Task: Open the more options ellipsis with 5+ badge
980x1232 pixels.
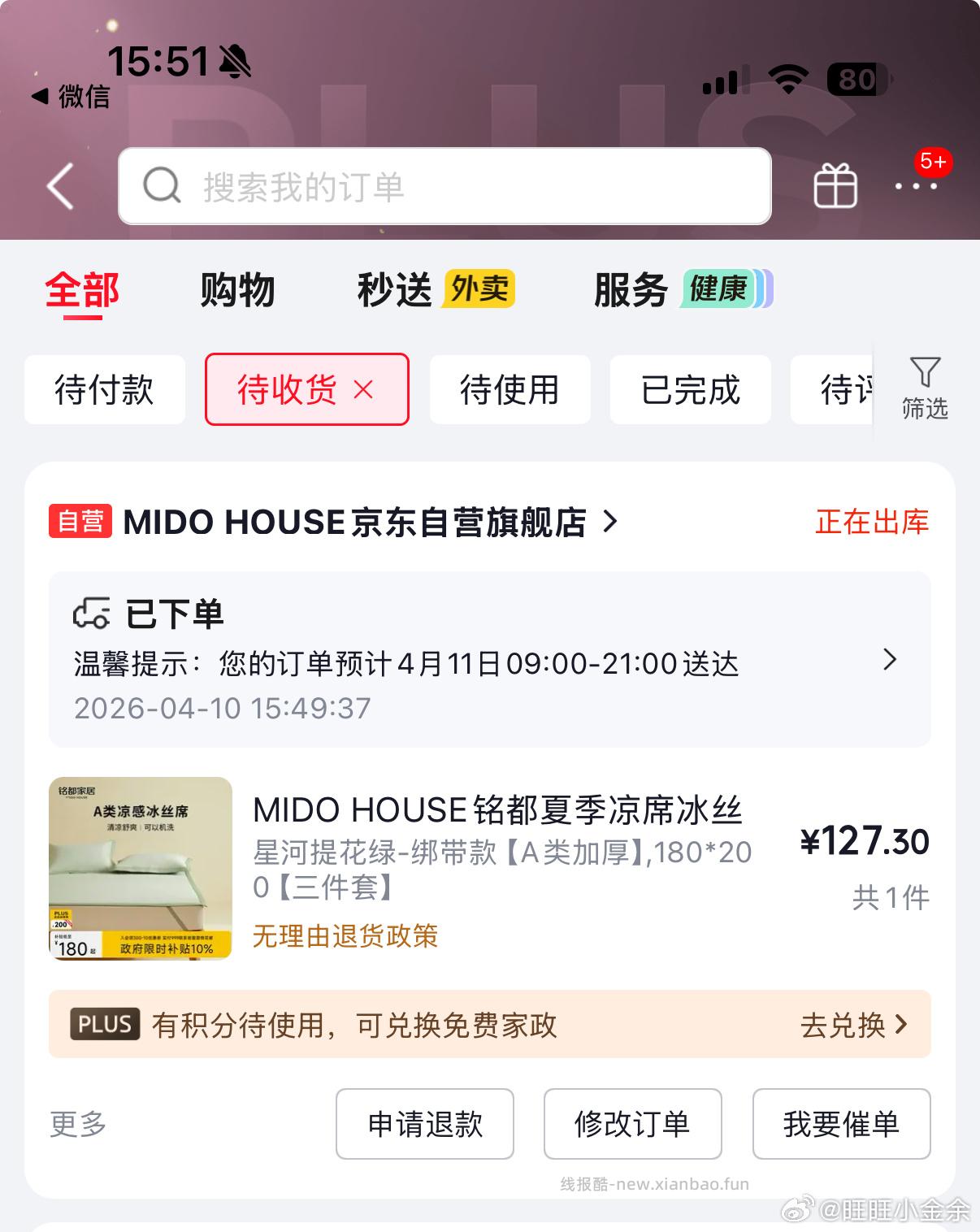Action: 917,189
